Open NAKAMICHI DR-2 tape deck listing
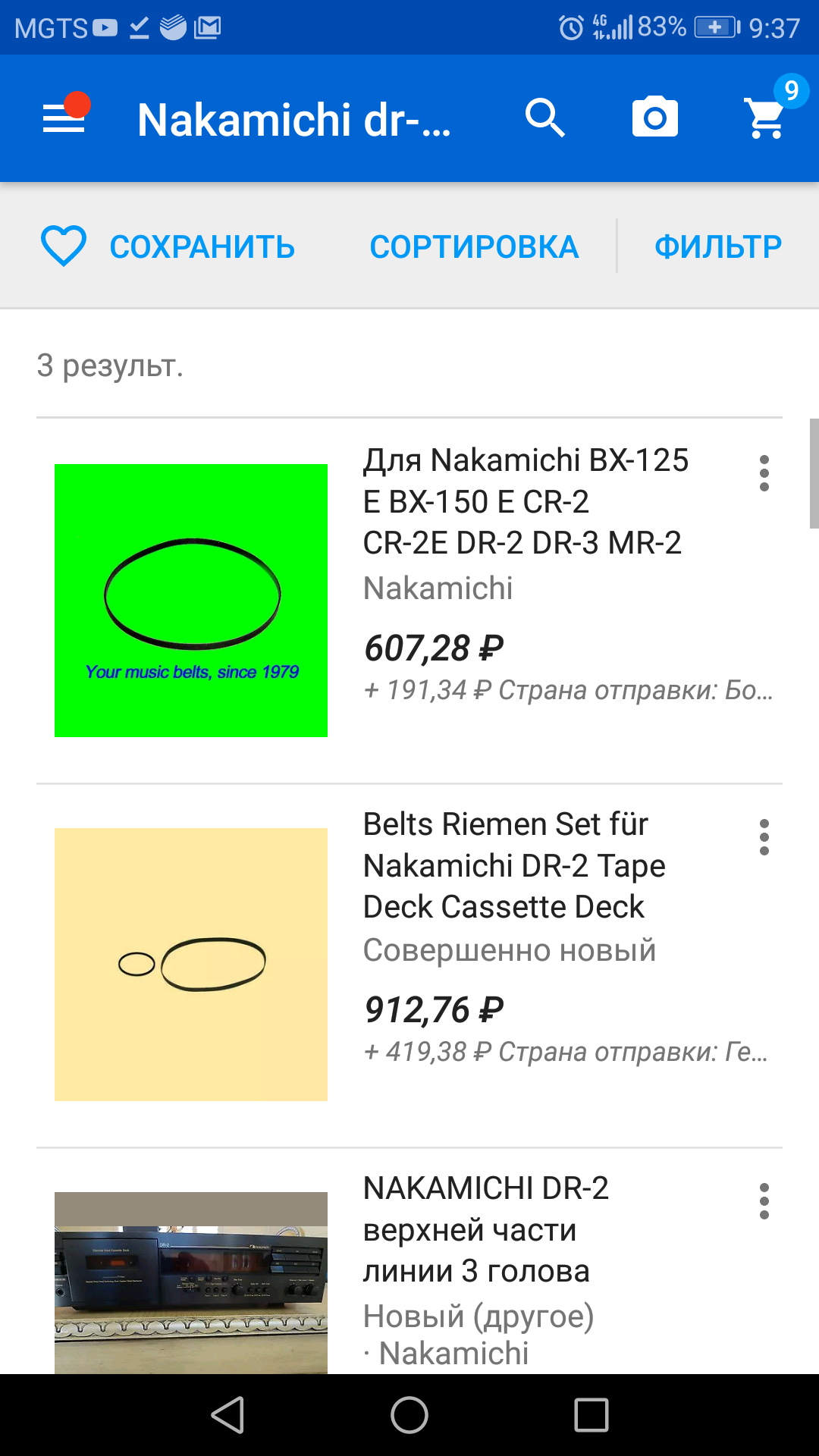 point(485,1229)
